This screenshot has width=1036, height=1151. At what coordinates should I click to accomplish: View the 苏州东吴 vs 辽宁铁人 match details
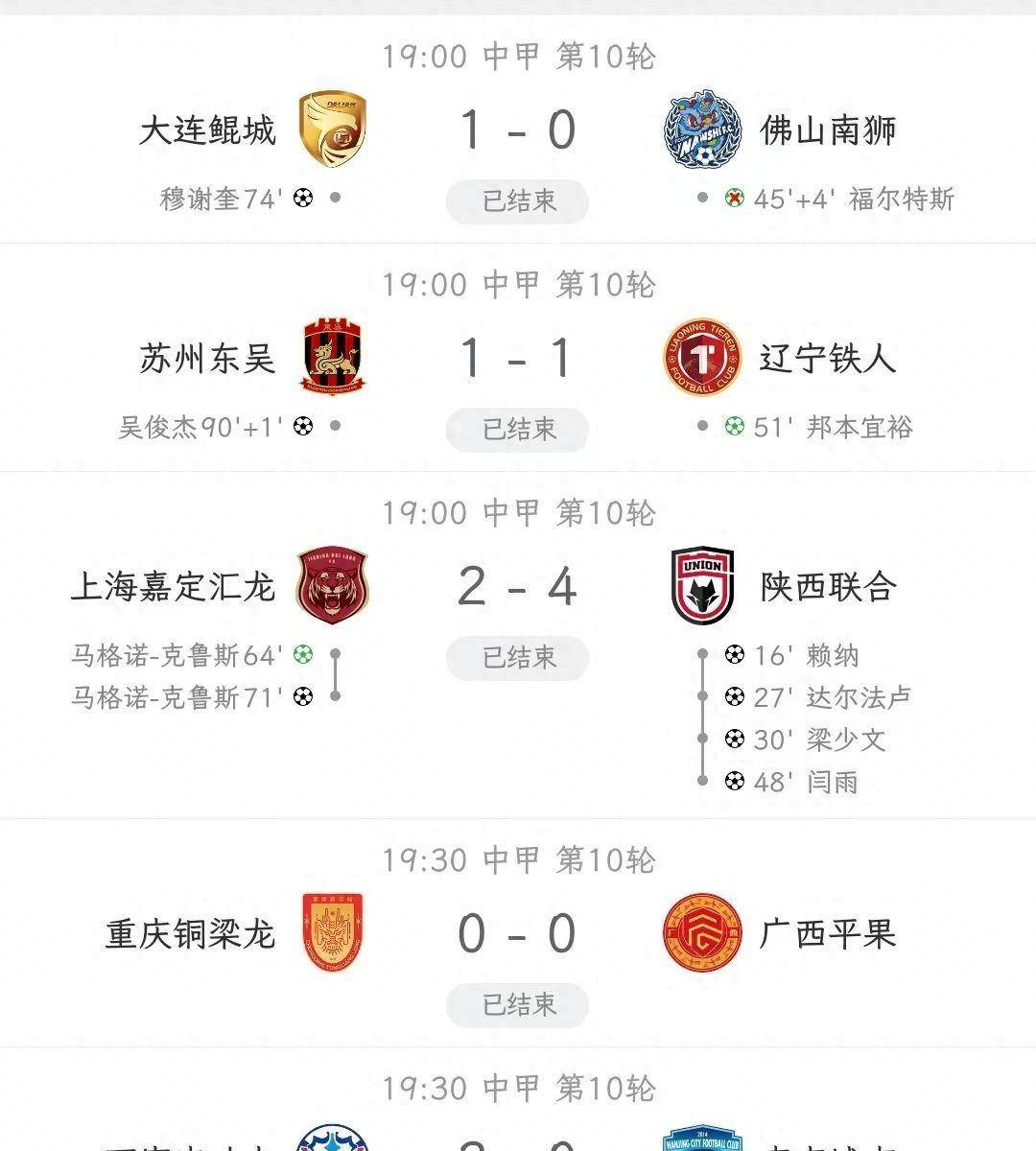pos(518,359)
